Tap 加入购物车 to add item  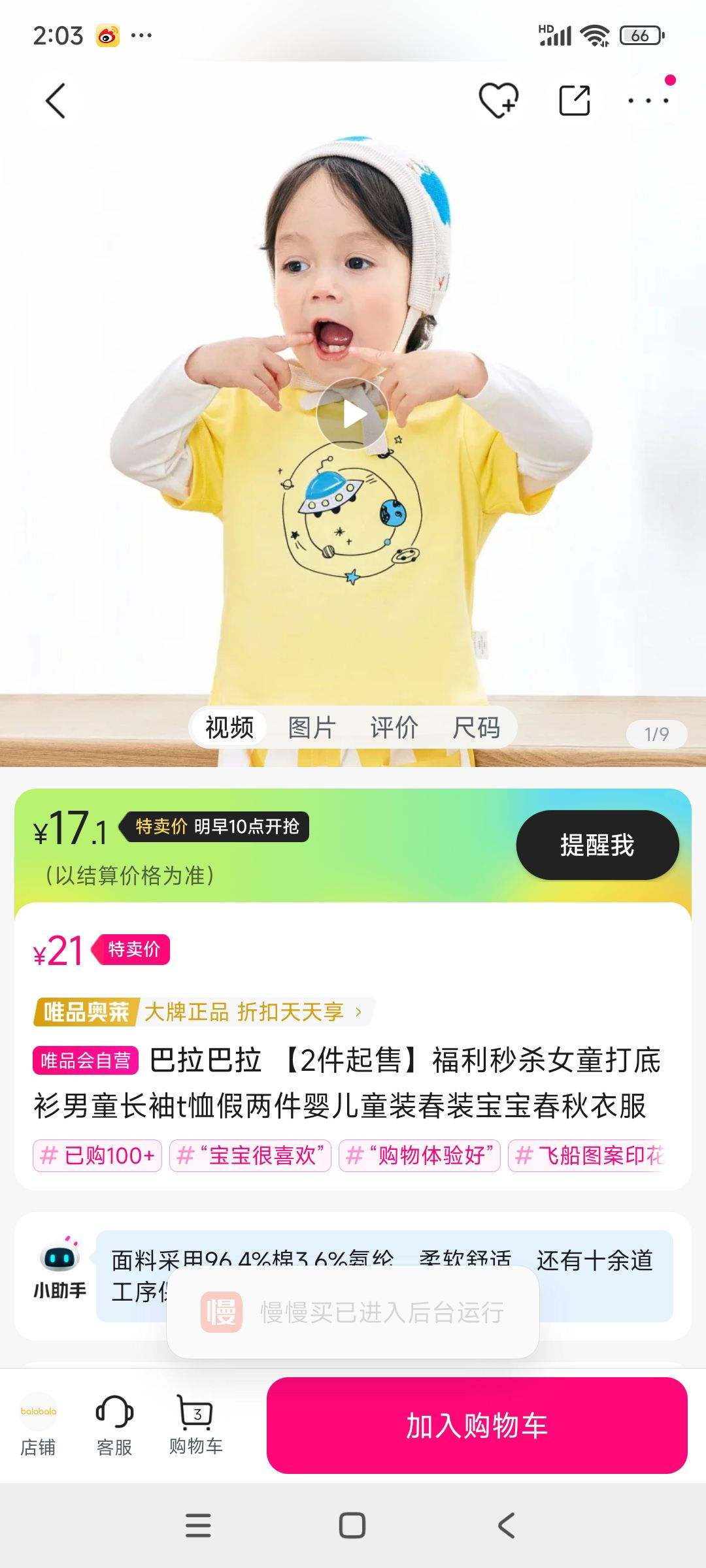click(x=477, y=1425)
